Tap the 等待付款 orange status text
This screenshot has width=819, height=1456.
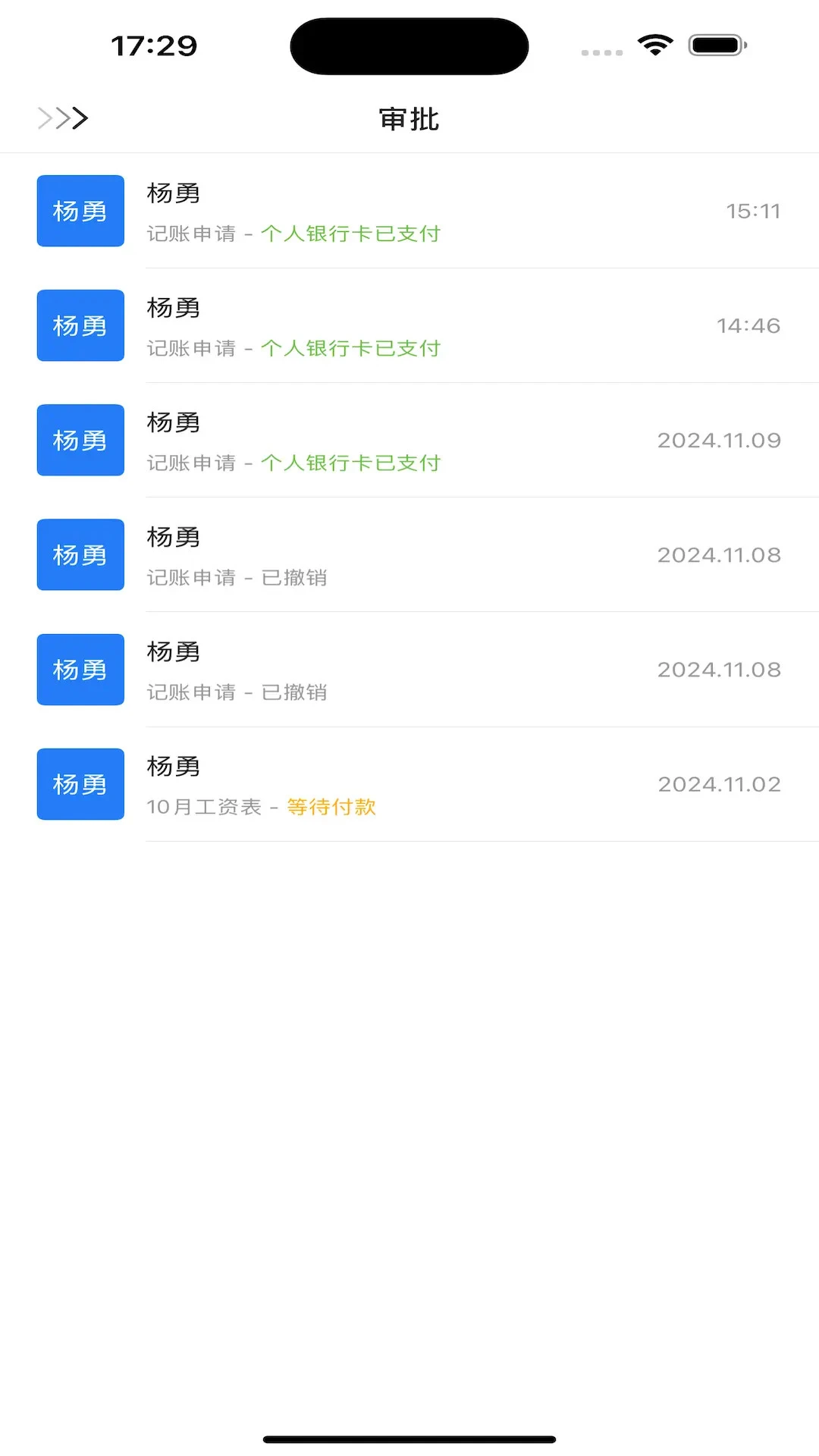pyautogui.click(x=331, y=807)
